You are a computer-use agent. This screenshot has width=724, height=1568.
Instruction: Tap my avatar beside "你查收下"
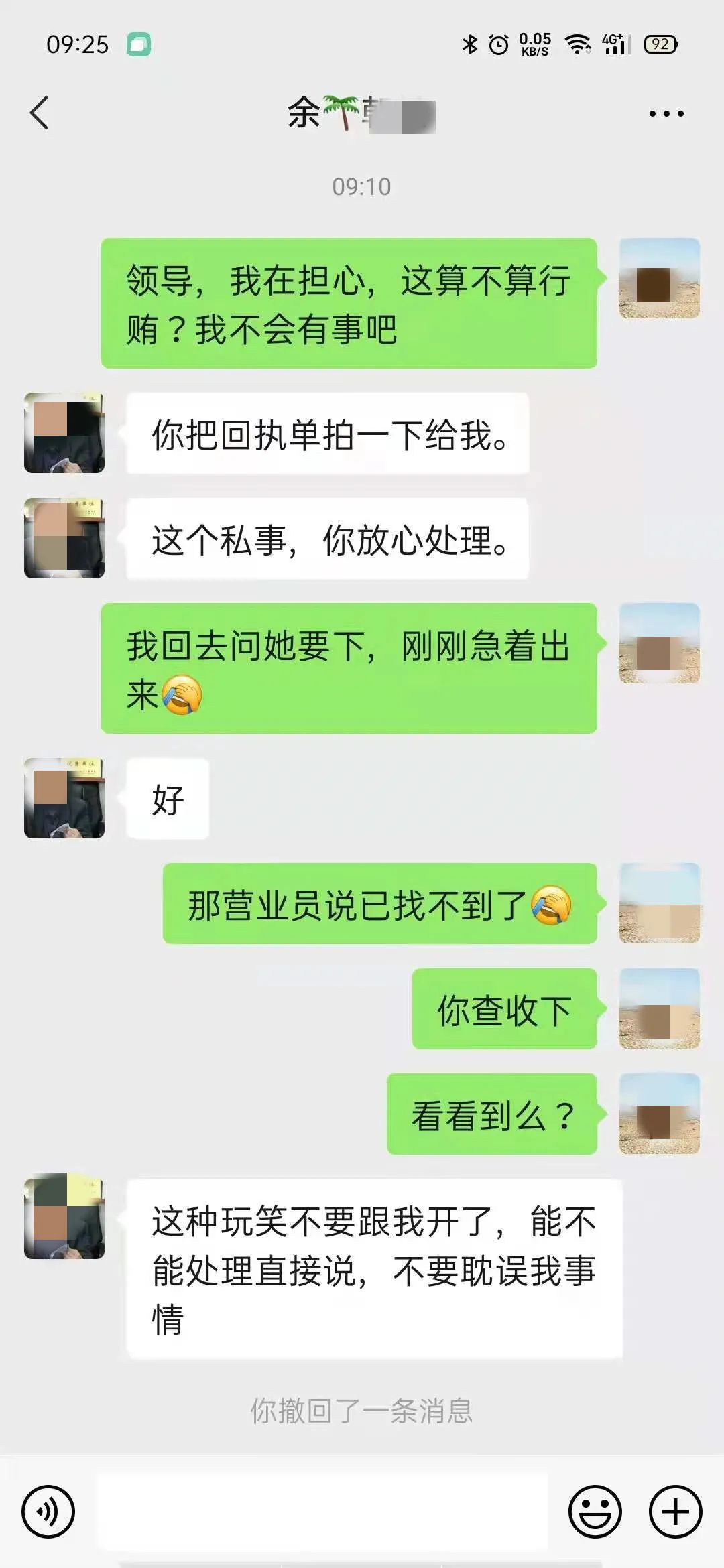[659, 1008]
